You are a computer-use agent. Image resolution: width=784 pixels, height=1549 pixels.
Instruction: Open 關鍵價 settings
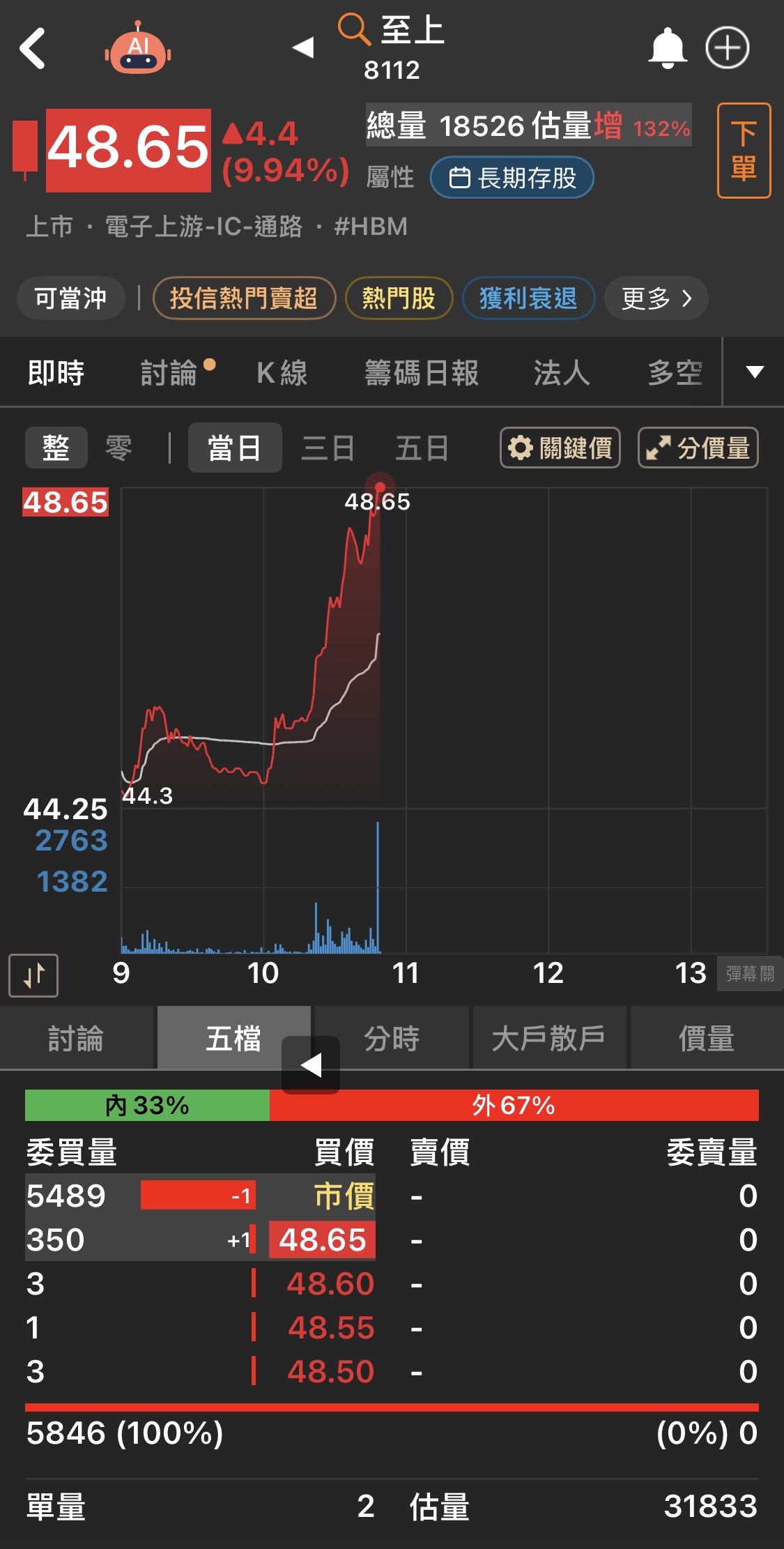click(560, 448)
